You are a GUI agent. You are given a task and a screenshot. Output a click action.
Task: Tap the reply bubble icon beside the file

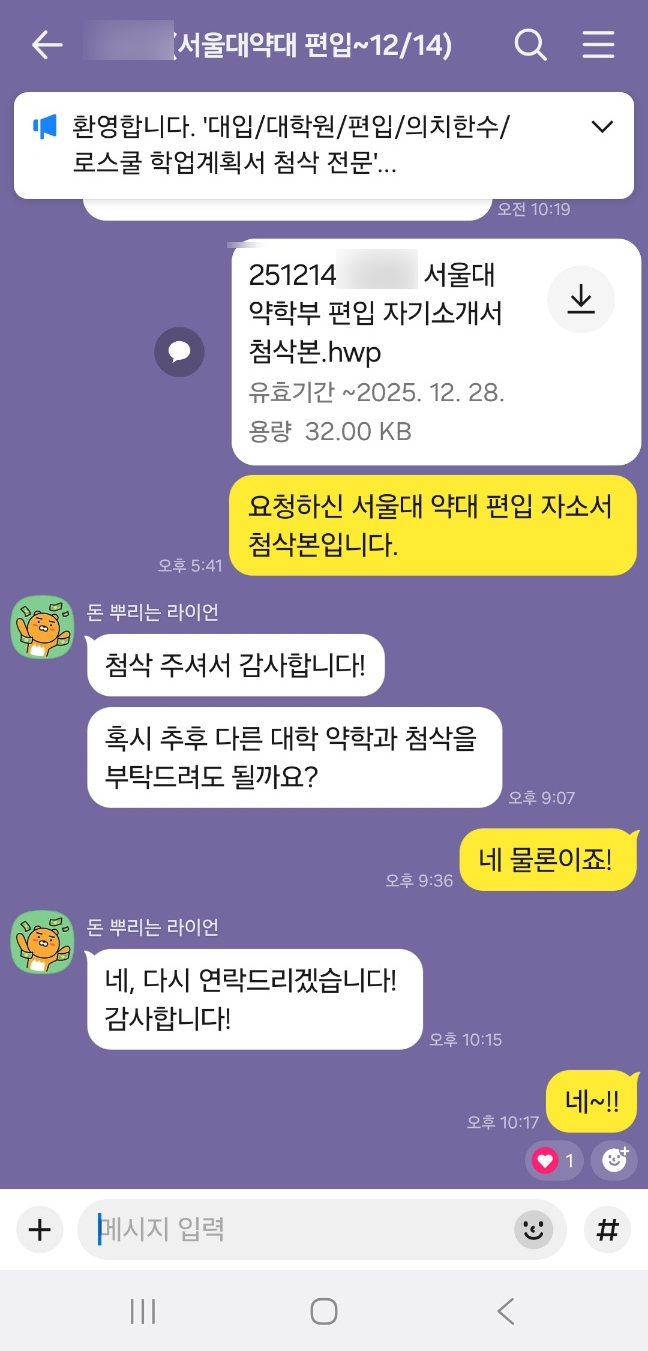click(x=179, y=351)
